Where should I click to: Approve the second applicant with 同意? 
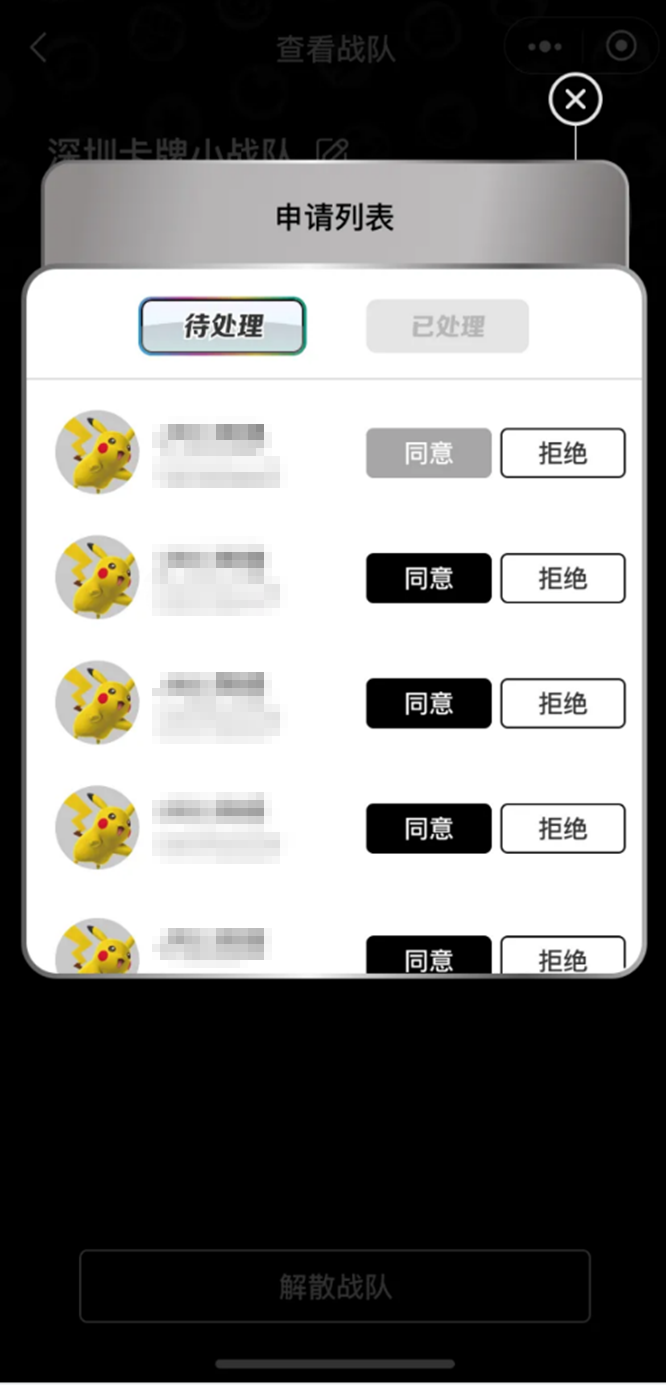(x=428, y=578)
